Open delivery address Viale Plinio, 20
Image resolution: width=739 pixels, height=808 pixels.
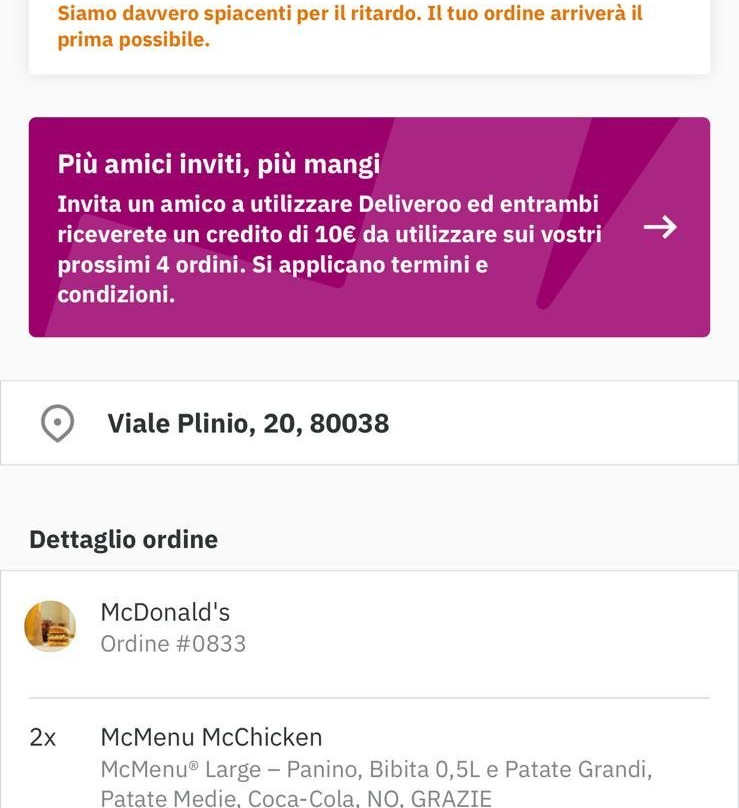(x=369, y=423)
